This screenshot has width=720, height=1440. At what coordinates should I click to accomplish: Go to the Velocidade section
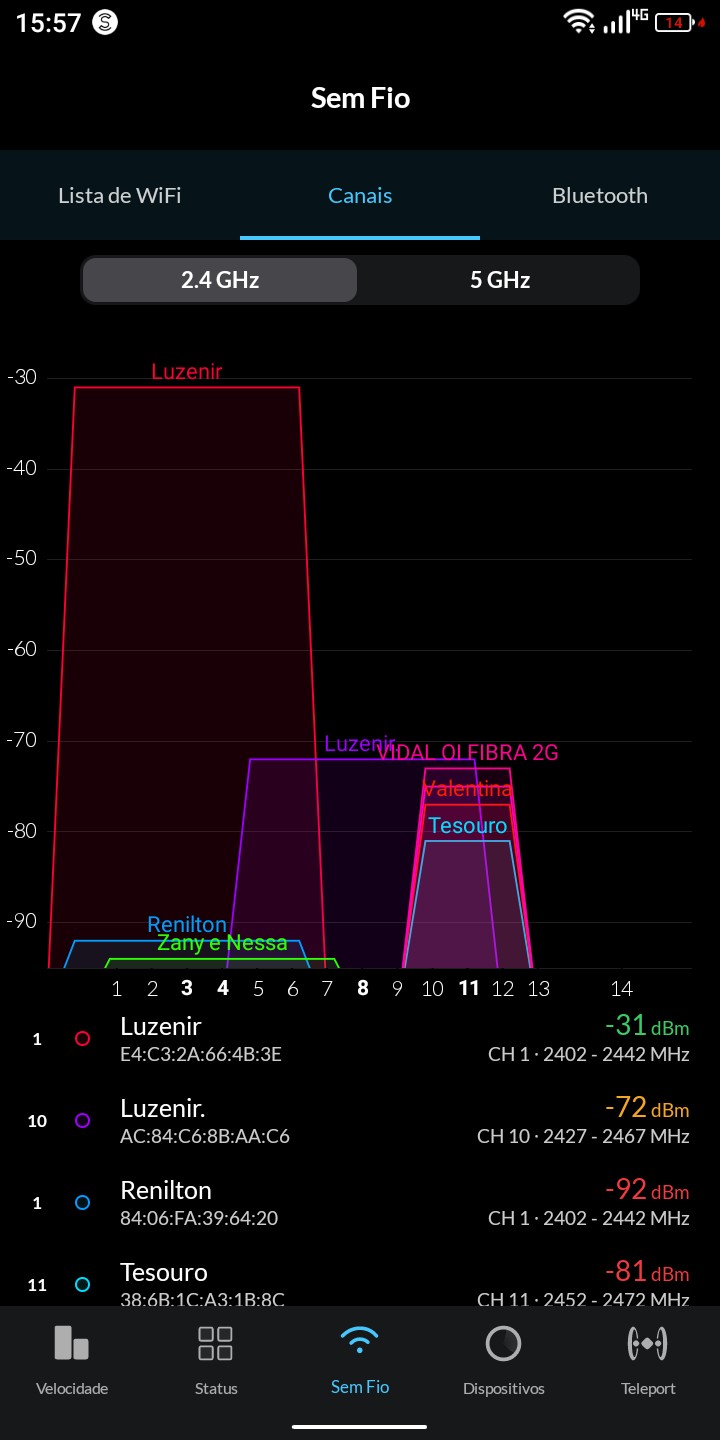72,1360
